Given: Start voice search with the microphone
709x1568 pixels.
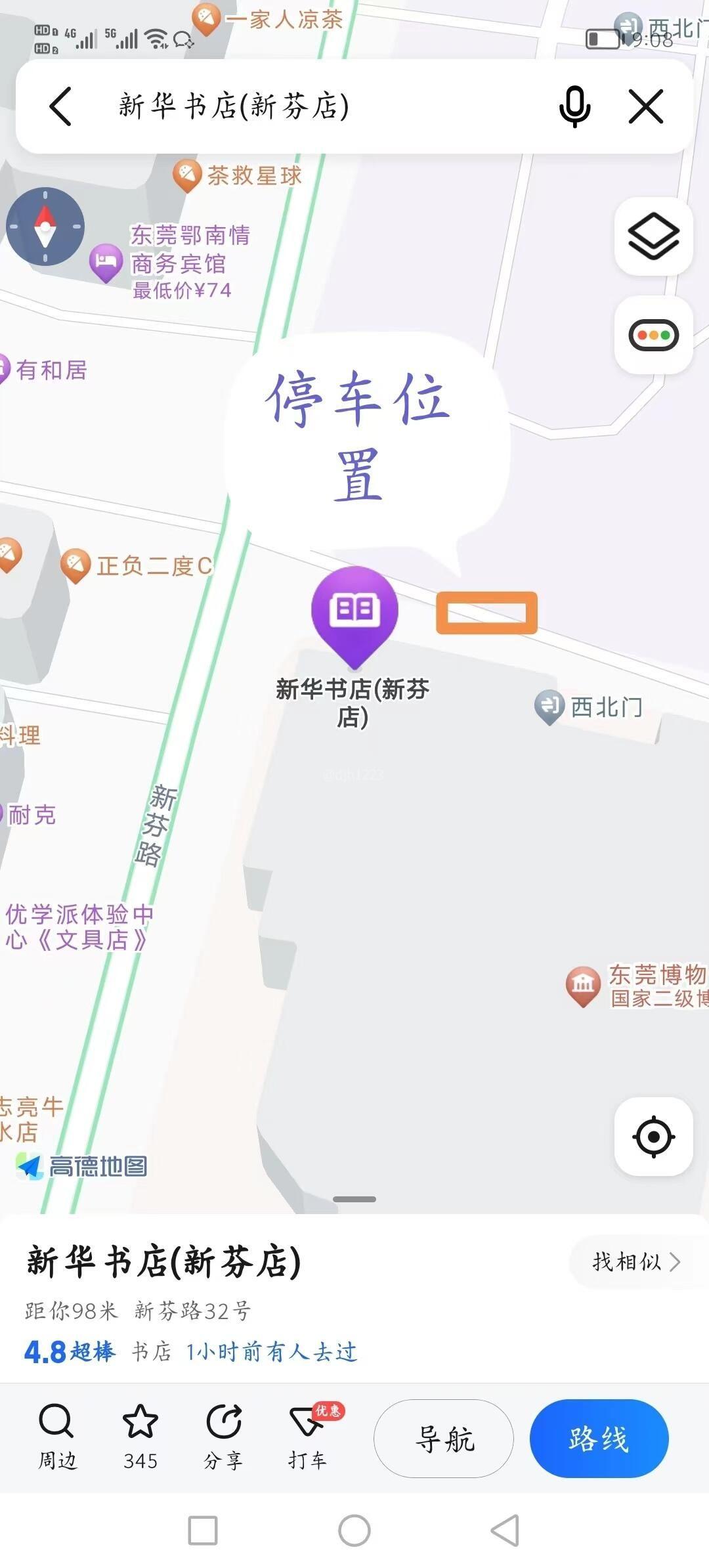Looking at the screenshot, I should 574,106.
